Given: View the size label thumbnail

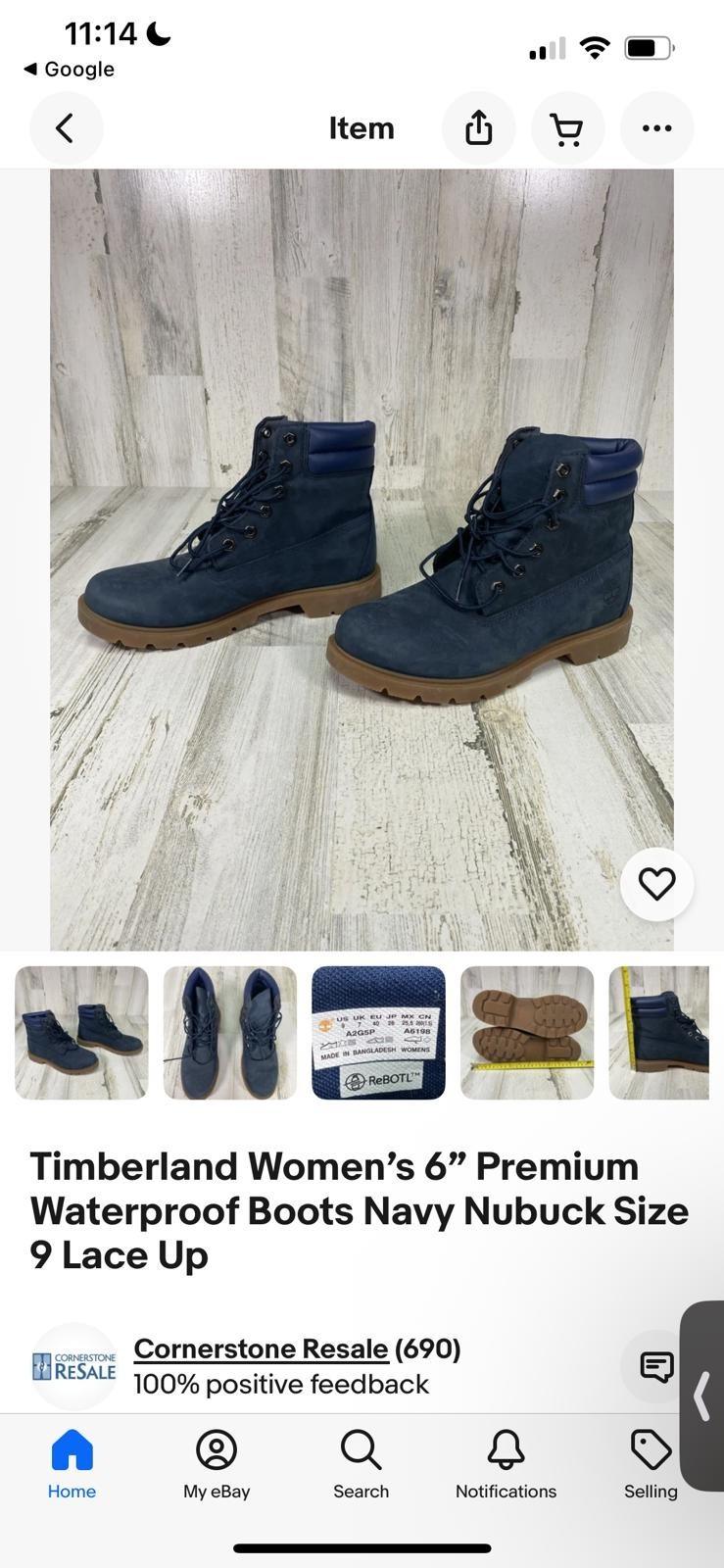Looking at the screenshot, I should [x=378, y=1033].
